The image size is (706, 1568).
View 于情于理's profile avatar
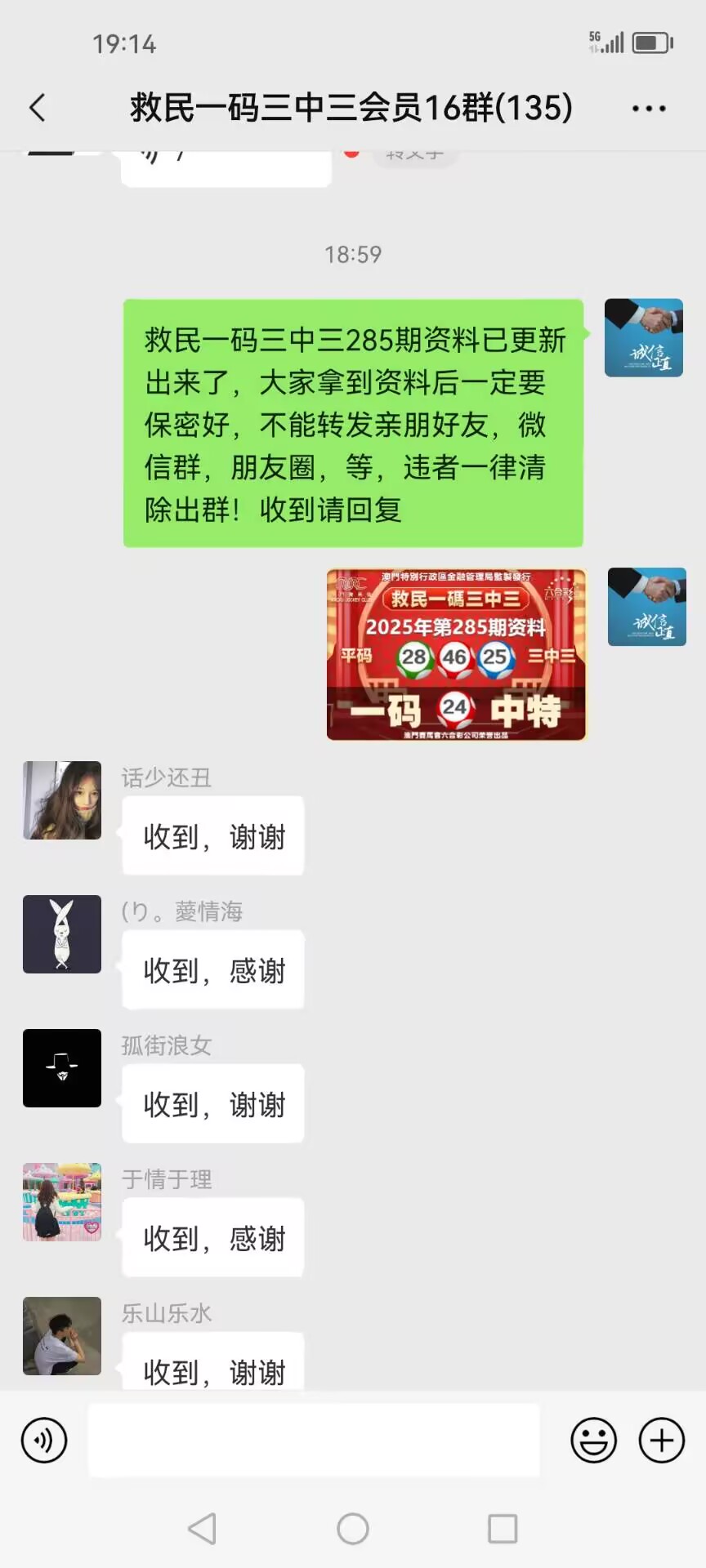62,1202
